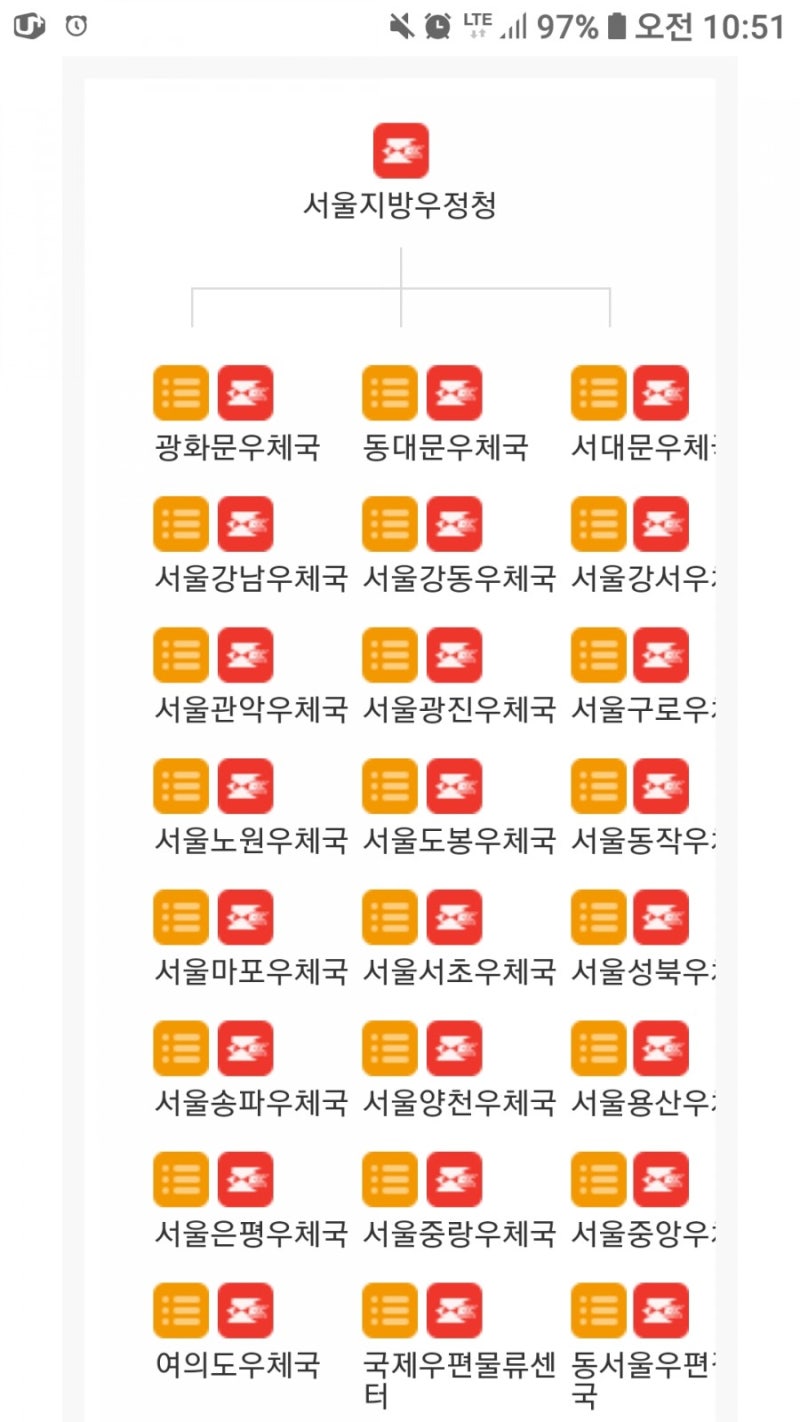Tap the red post icon for 서울서초우체국
This screenshot has width=800, height=1422.
pyautogui.click(x=454, y=917)
